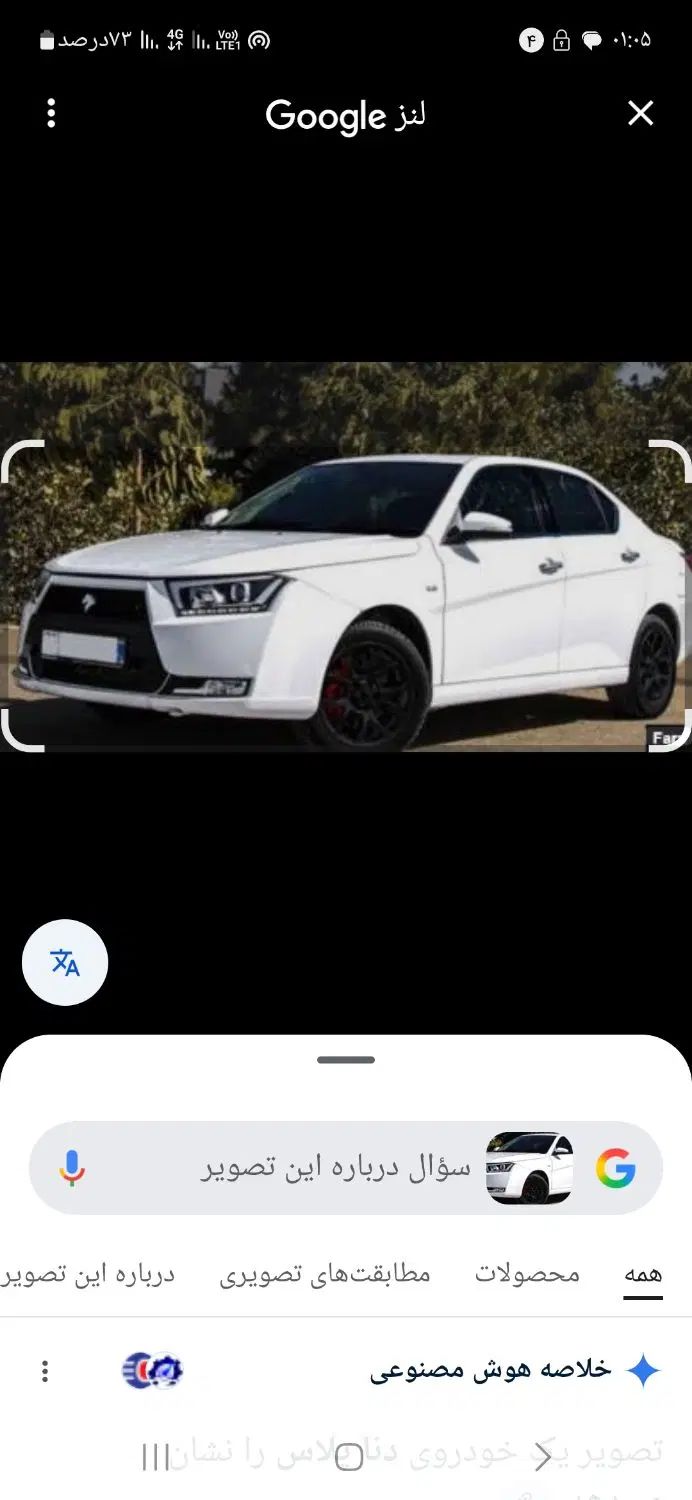This screenshot has height=1500, width=692.
Task: Switch to the درباره این تصویر tab
Action: [x=90, y=1274]
